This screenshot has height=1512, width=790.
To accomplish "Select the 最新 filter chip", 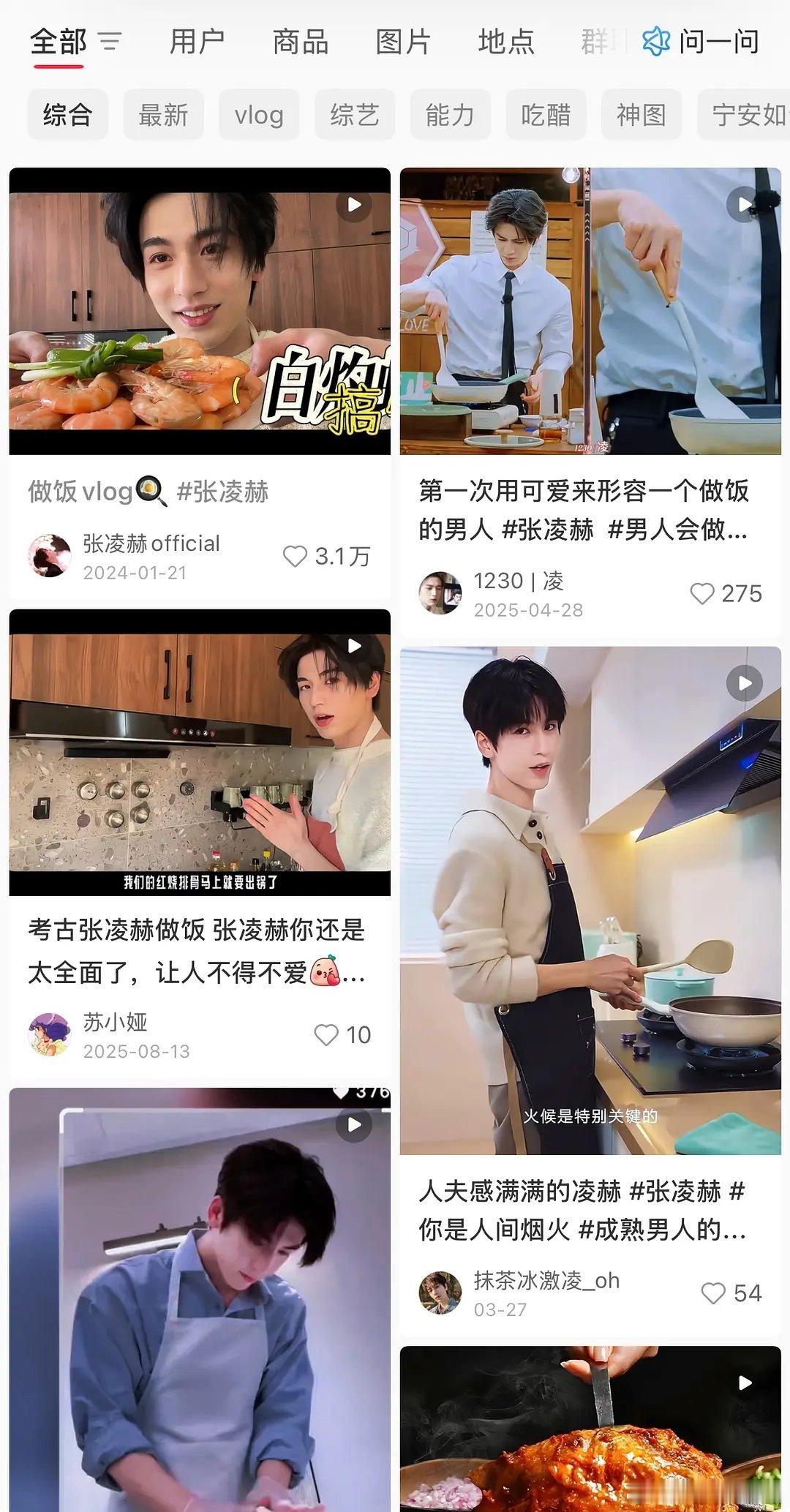I will click(162, 114).
